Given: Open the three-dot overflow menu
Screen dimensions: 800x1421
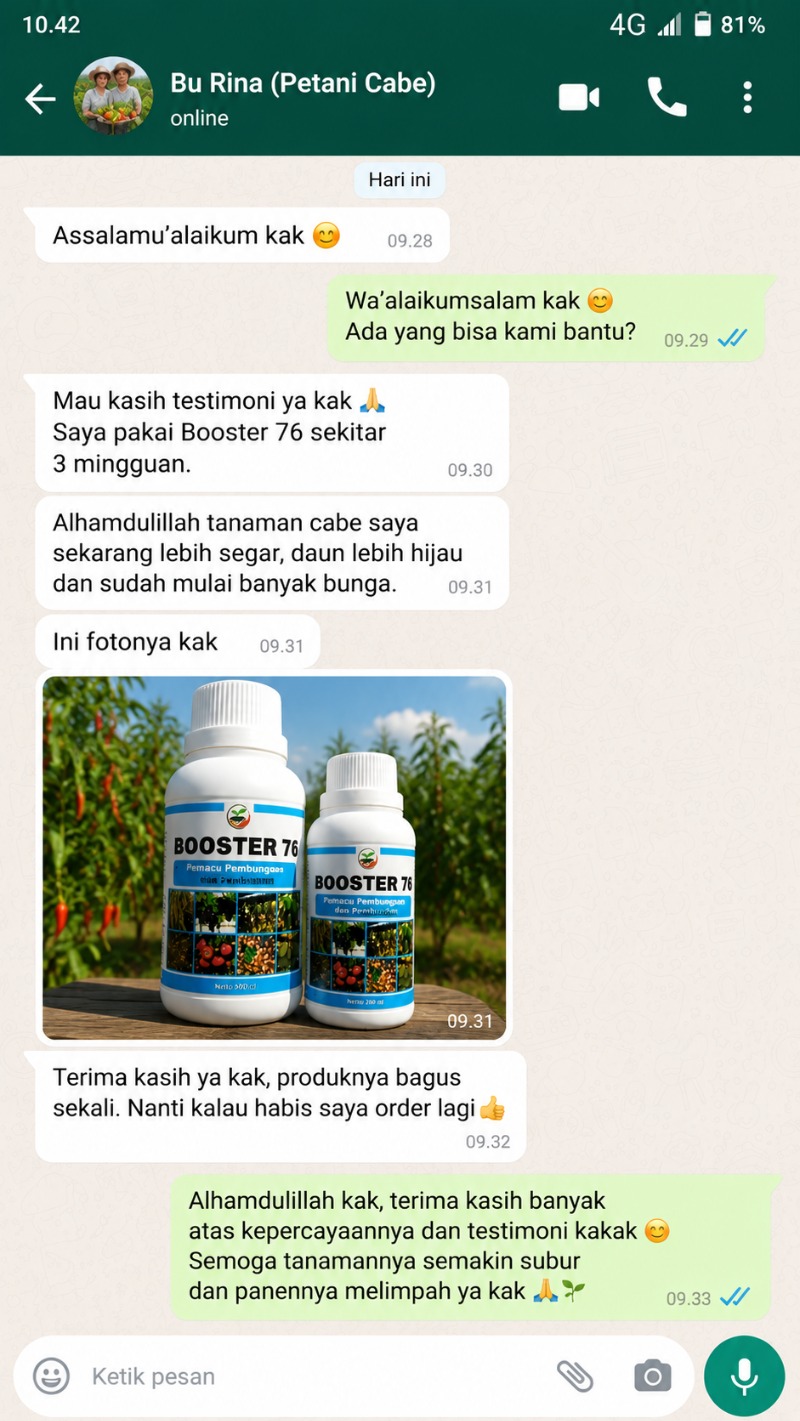Looking at the screenshot, I should pos(747,97).
